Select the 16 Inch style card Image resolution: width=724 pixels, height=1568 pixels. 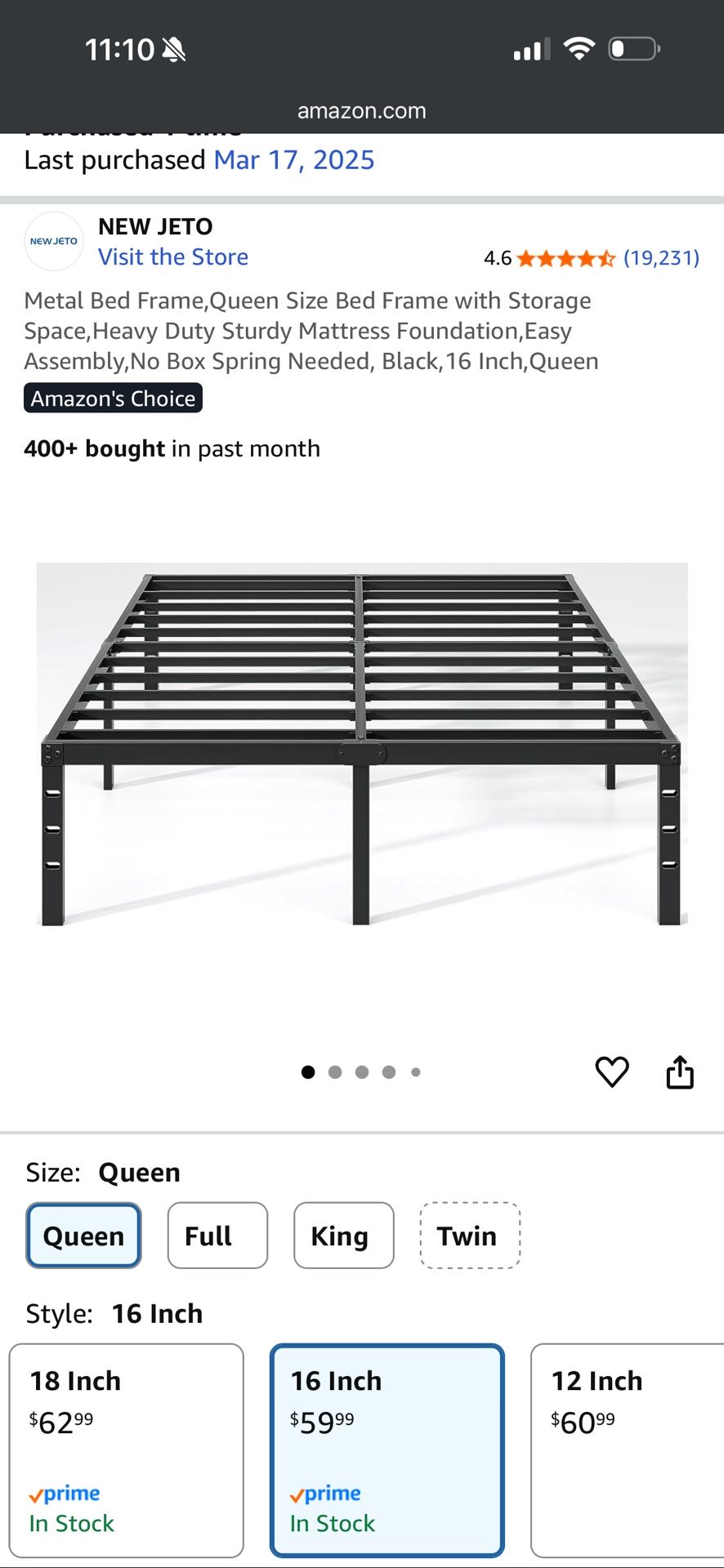coord(387,1450)
